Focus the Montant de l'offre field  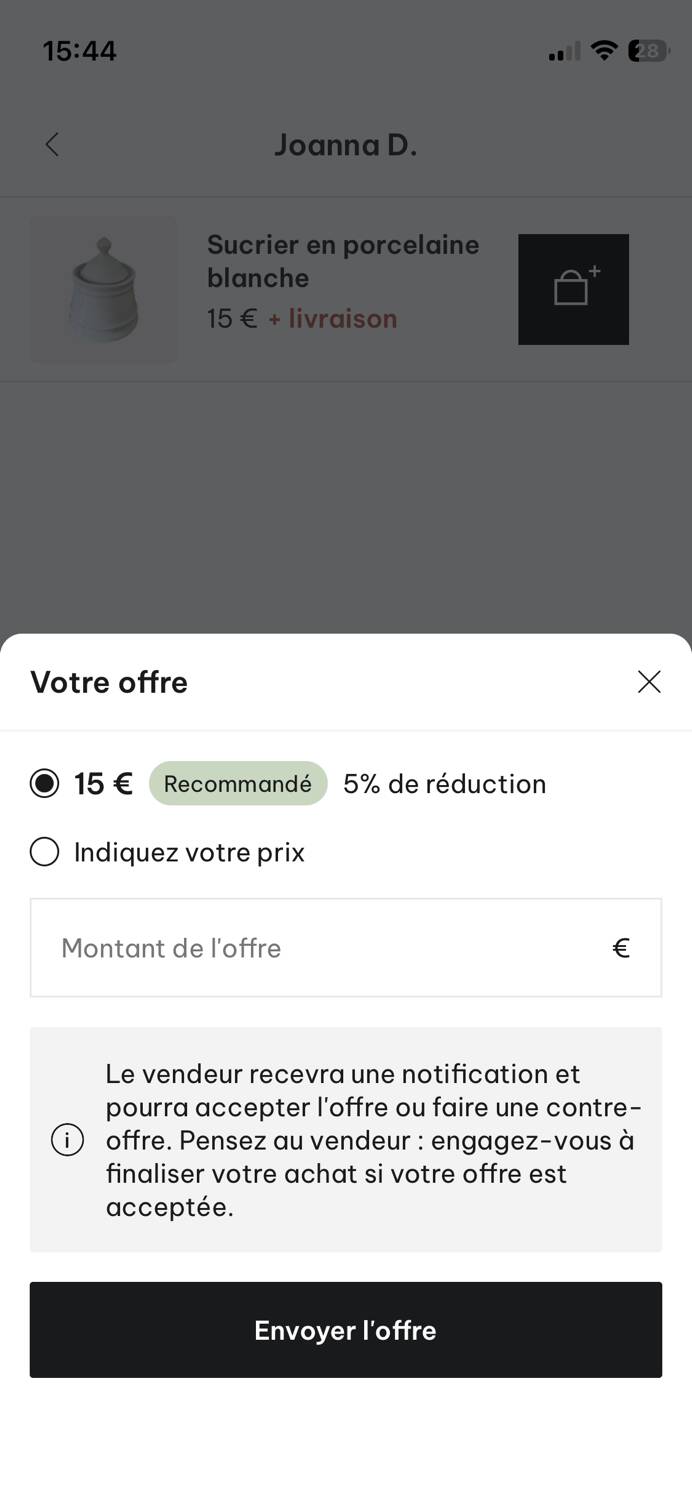pyautogui.click(x=330, y=948)
